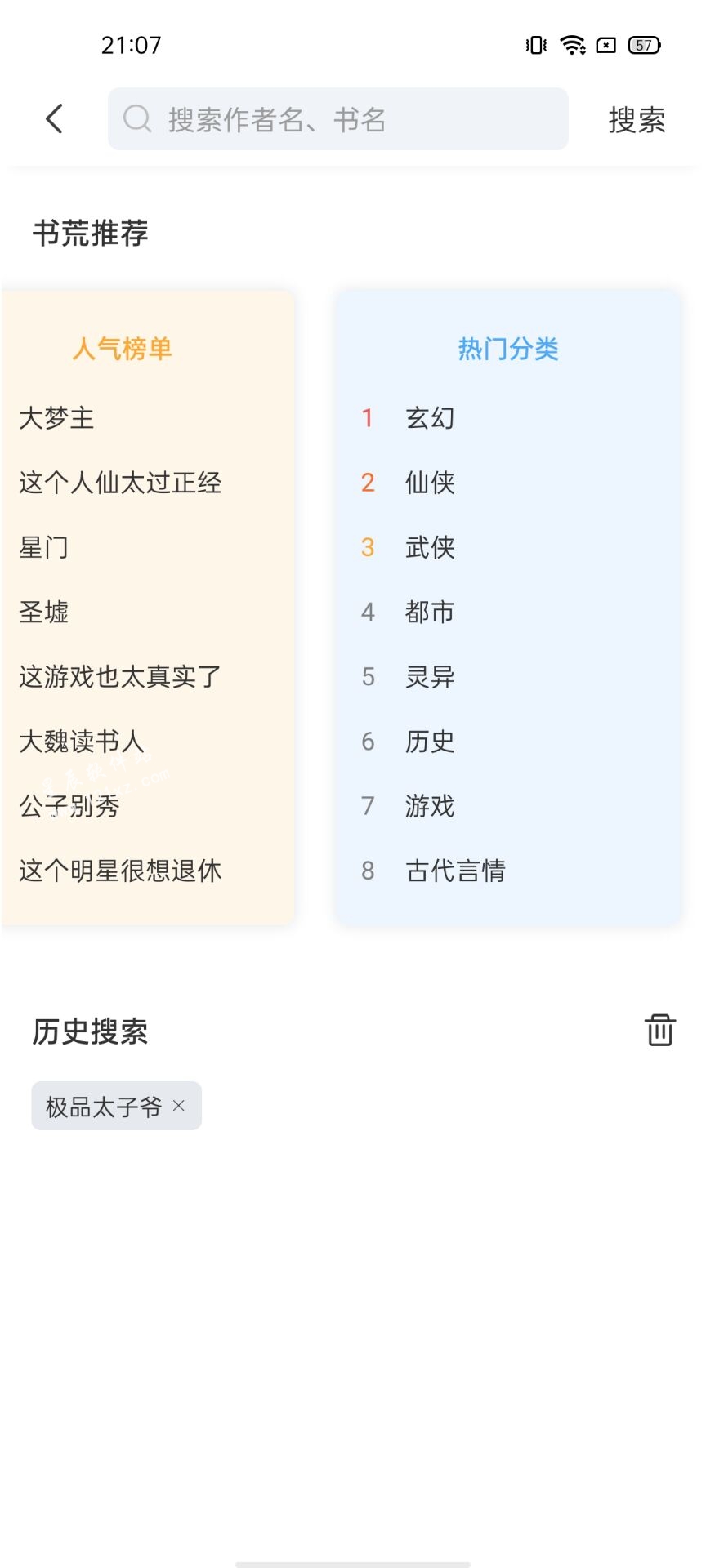Select the book 星门
706x1568 pixels.
tap(43, 547)
